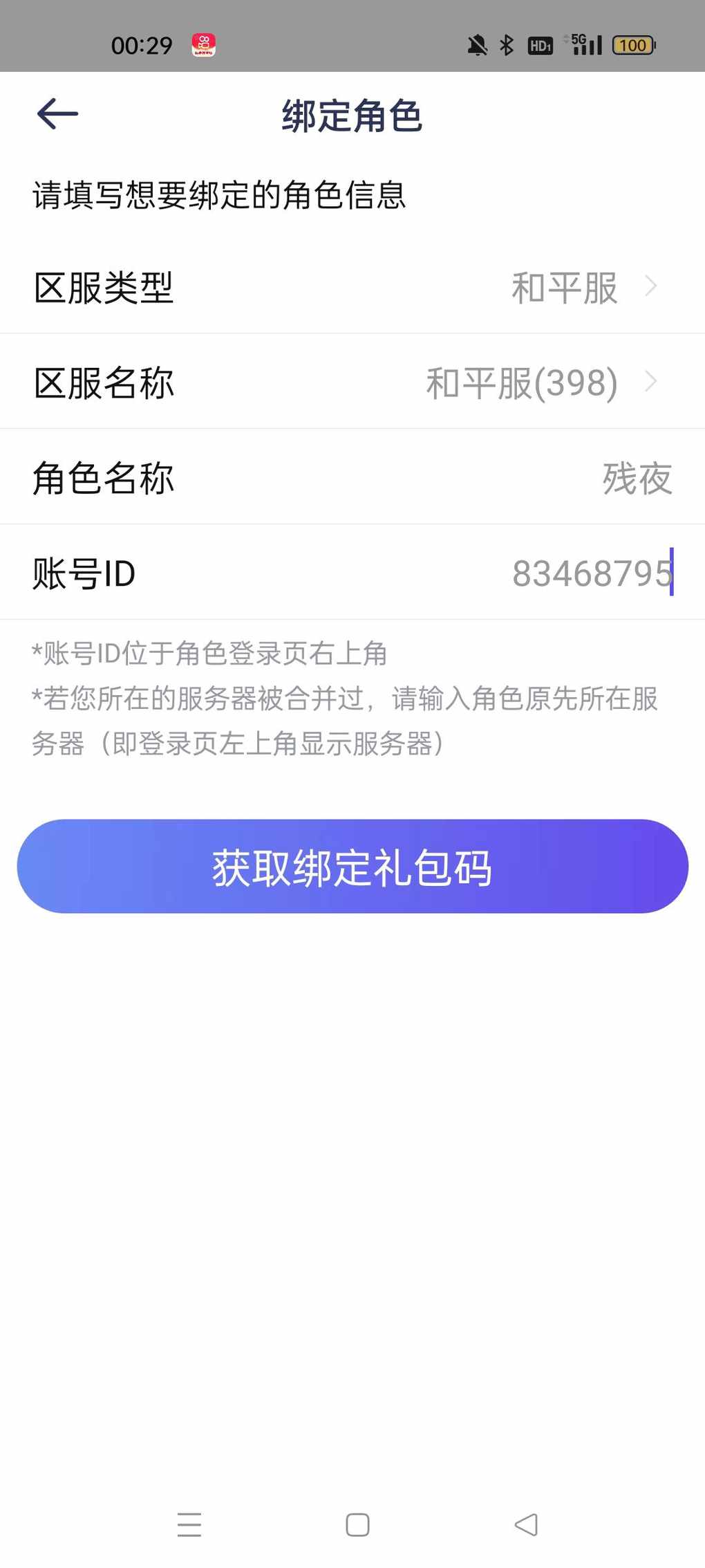This screenshot has width=705, height=1568.
Task: Open the recent apps overview
Action: pos(189,1524)
